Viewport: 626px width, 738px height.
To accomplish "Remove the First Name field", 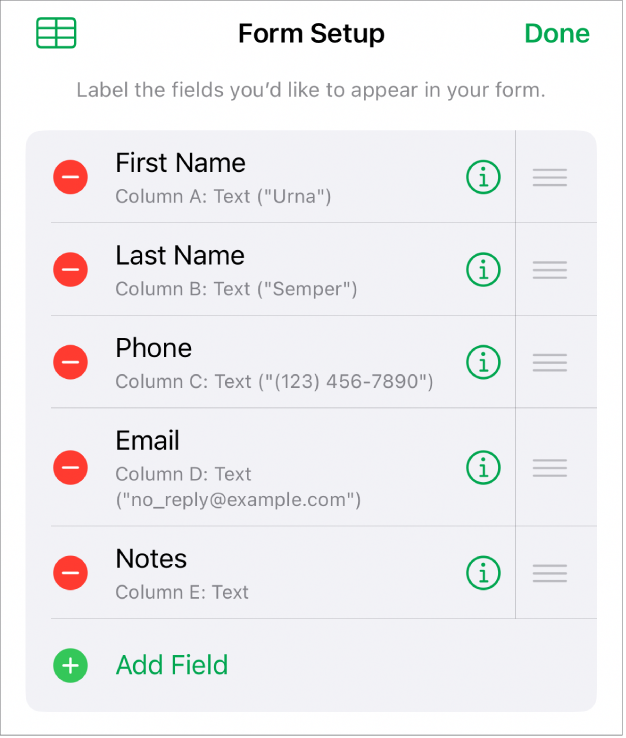I will click(x=70, y=178).
